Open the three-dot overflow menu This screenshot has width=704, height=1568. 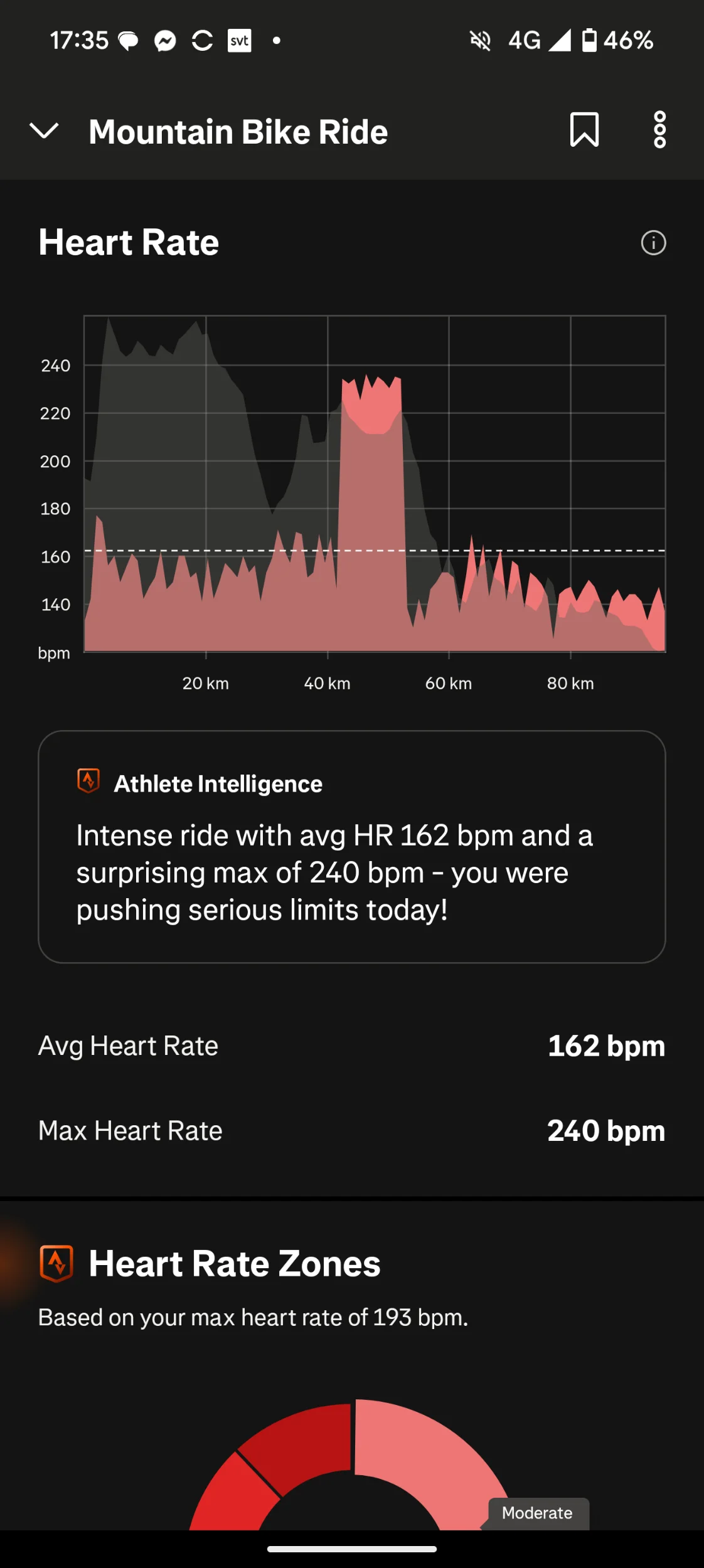point(659,130)
